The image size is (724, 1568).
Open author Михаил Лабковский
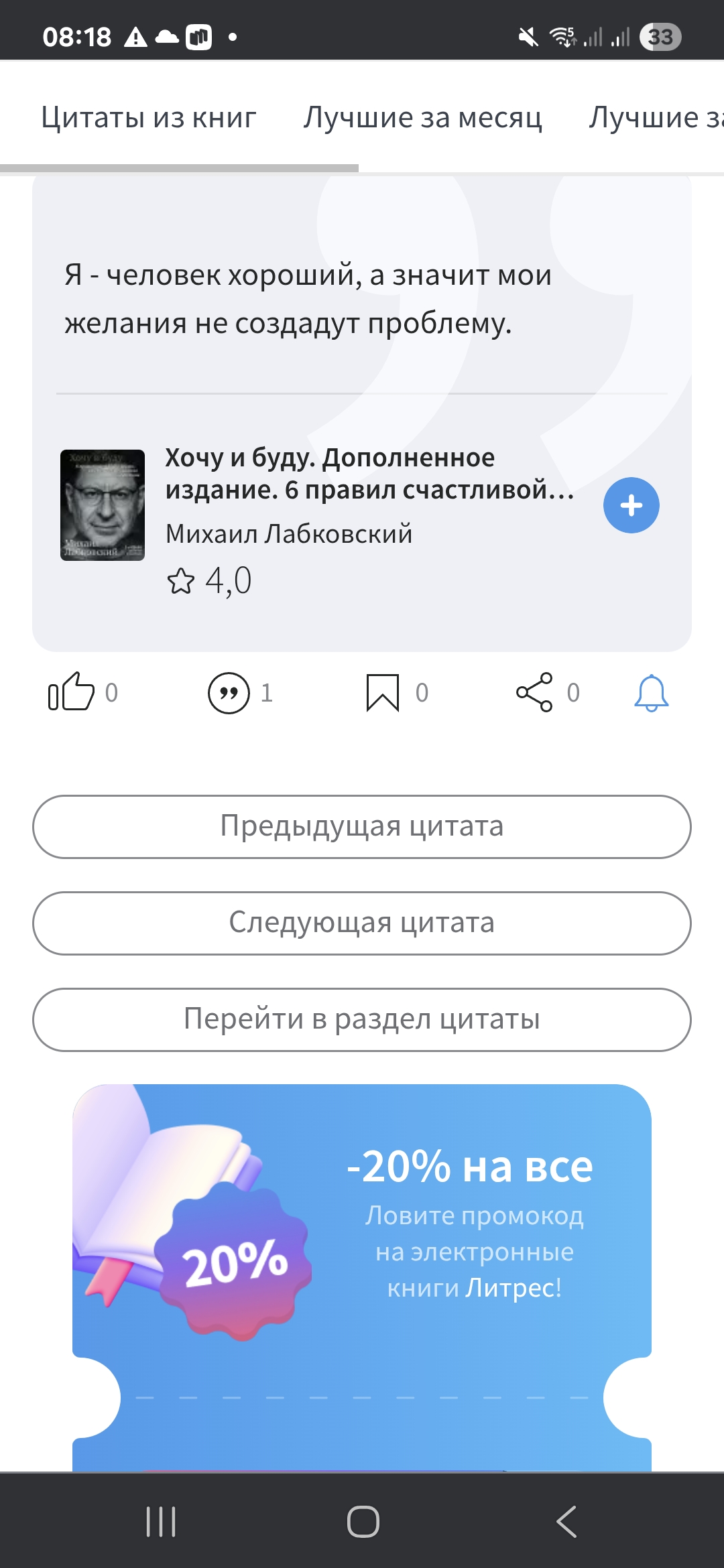point(289,534)
